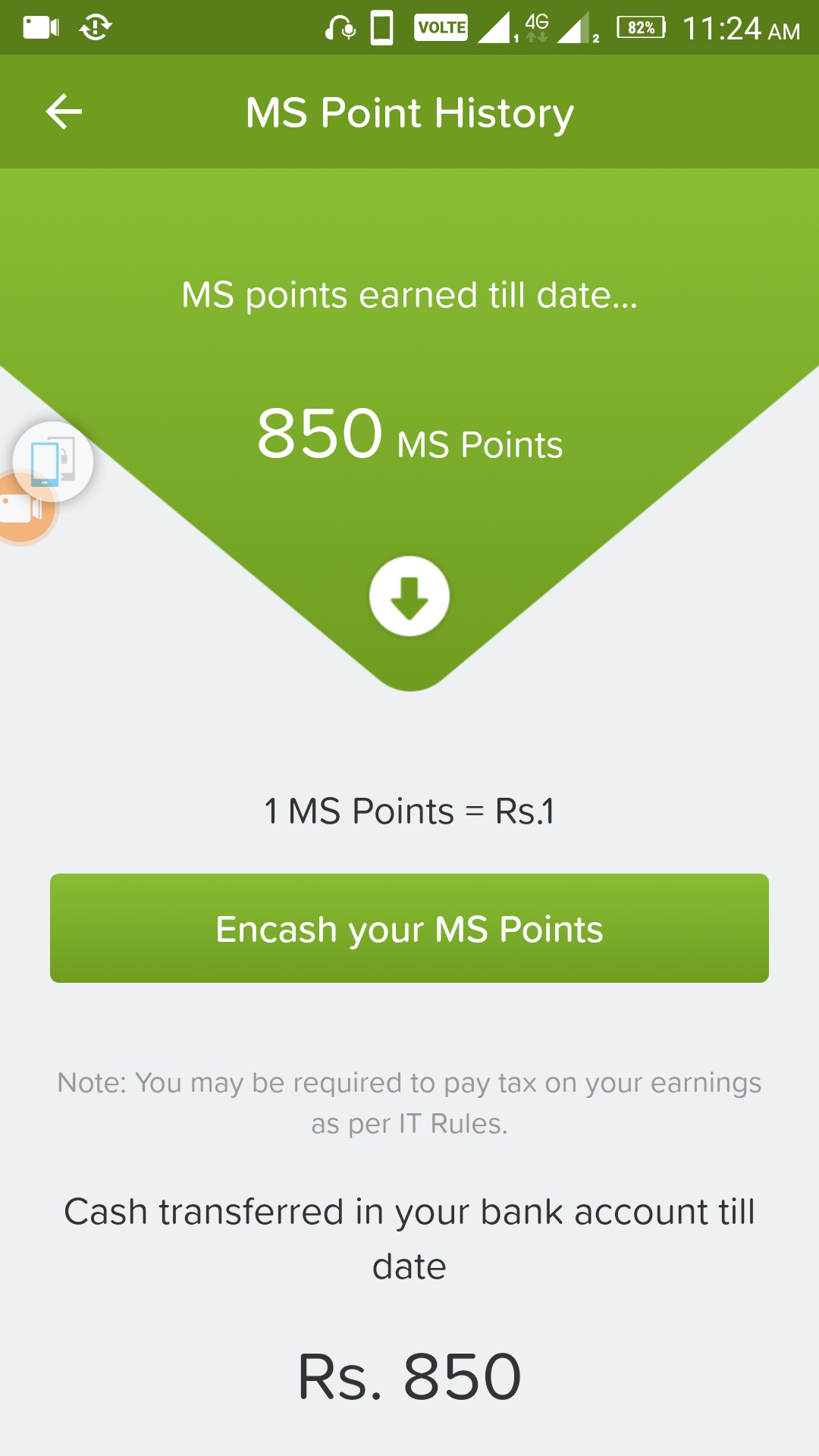Go back from MS Point History
The image size is (819, 1456).
click(64, 112)
